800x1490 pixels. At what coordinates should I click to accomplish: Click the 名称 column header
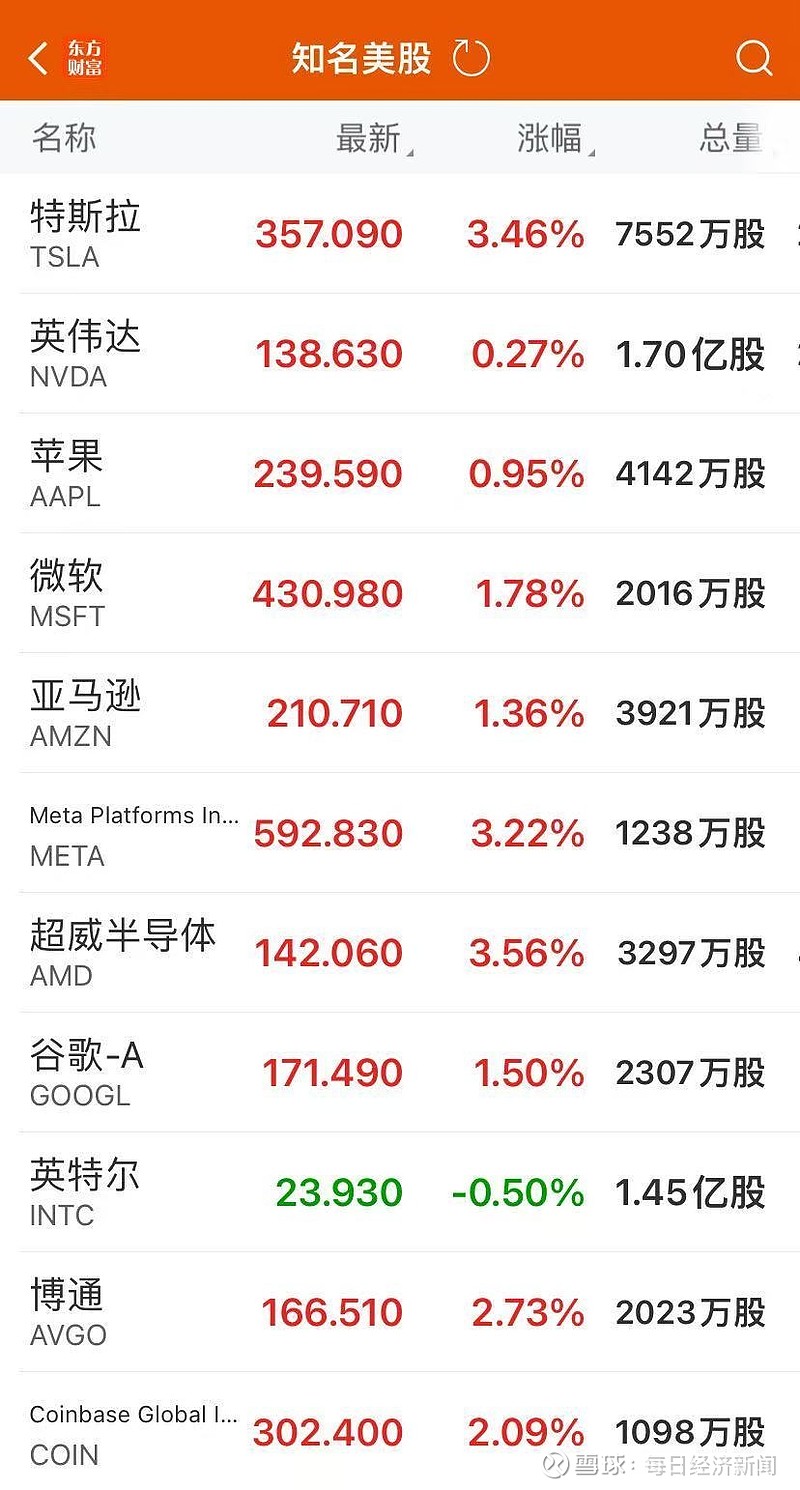(62, 139)
